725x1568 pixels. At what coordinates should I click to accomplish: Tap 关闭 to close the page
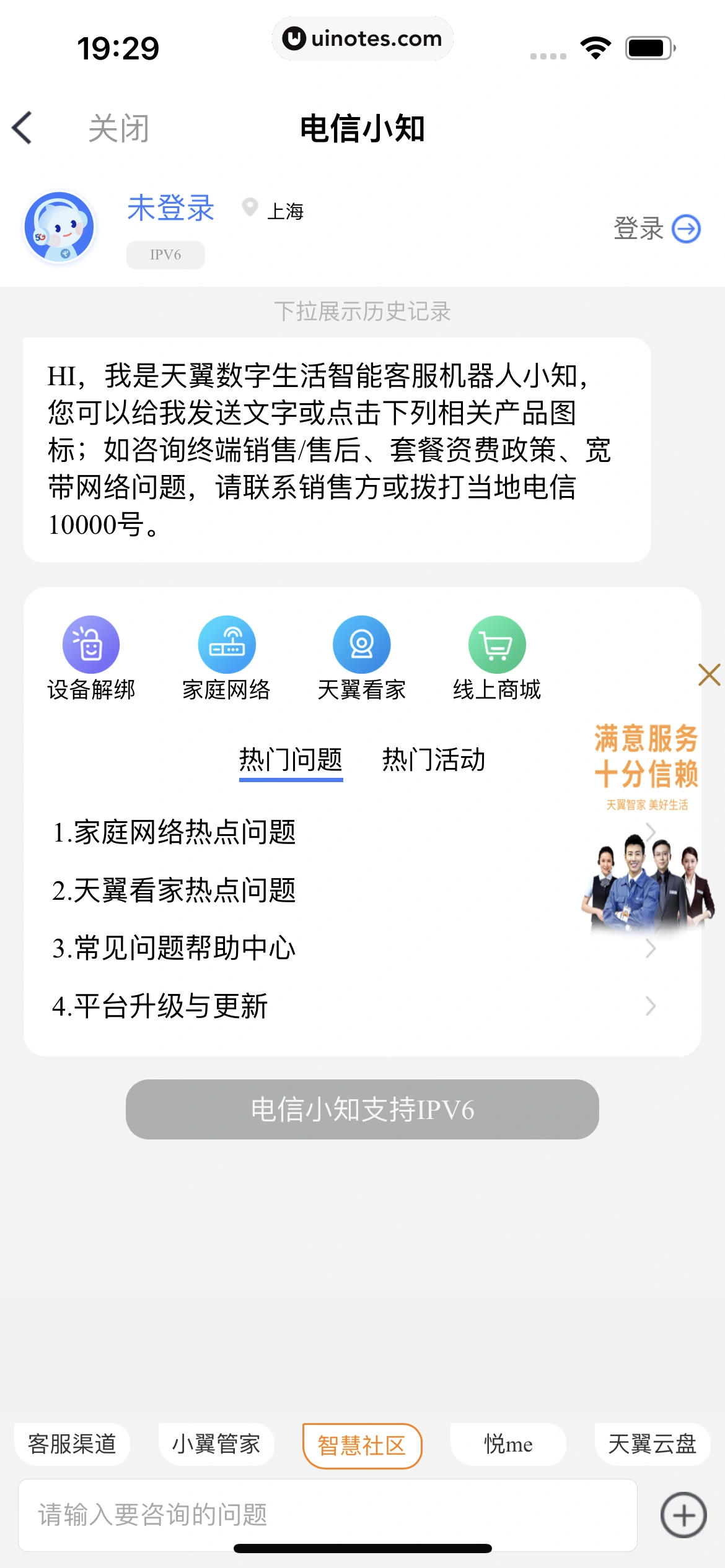coord(118,129)
